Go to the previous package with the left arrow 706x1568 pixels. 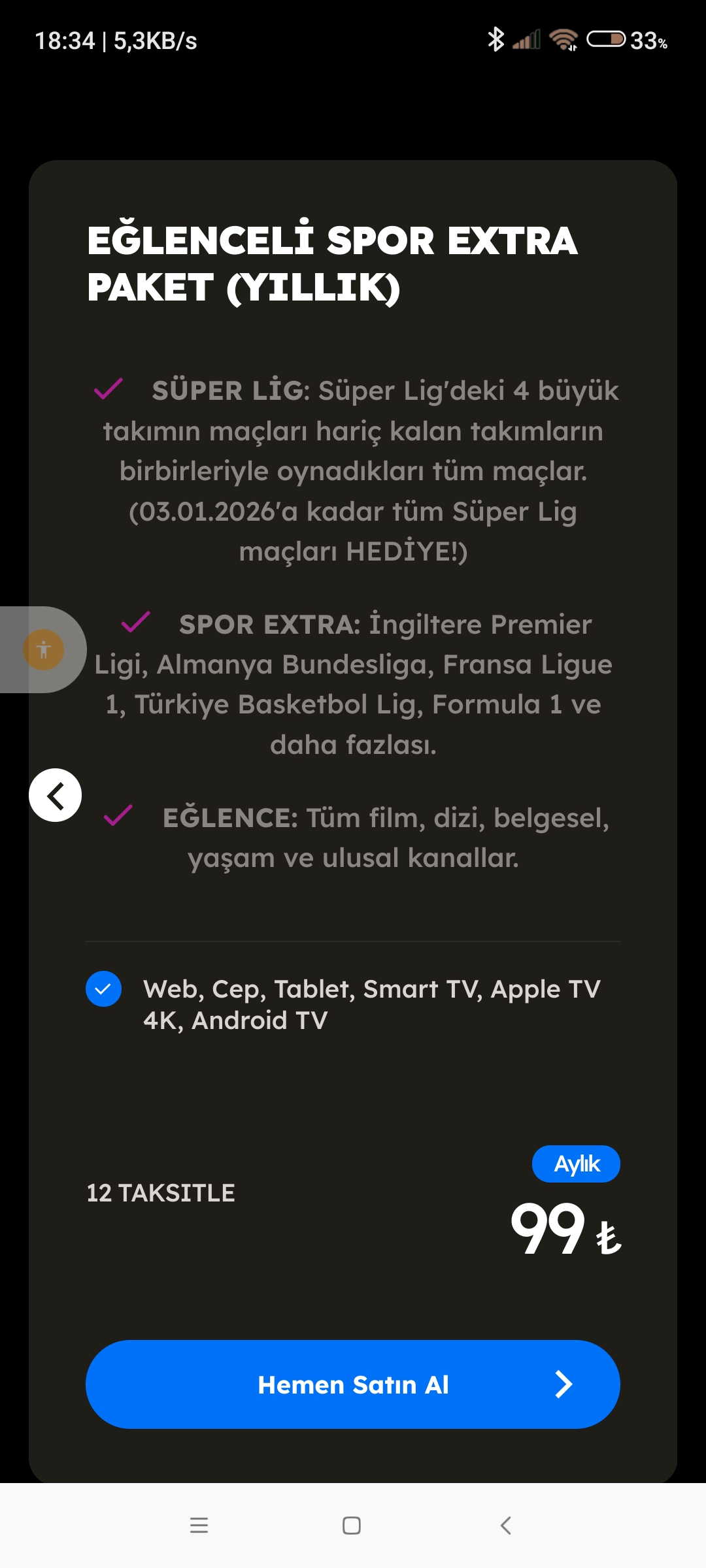(x=56, y=795)
